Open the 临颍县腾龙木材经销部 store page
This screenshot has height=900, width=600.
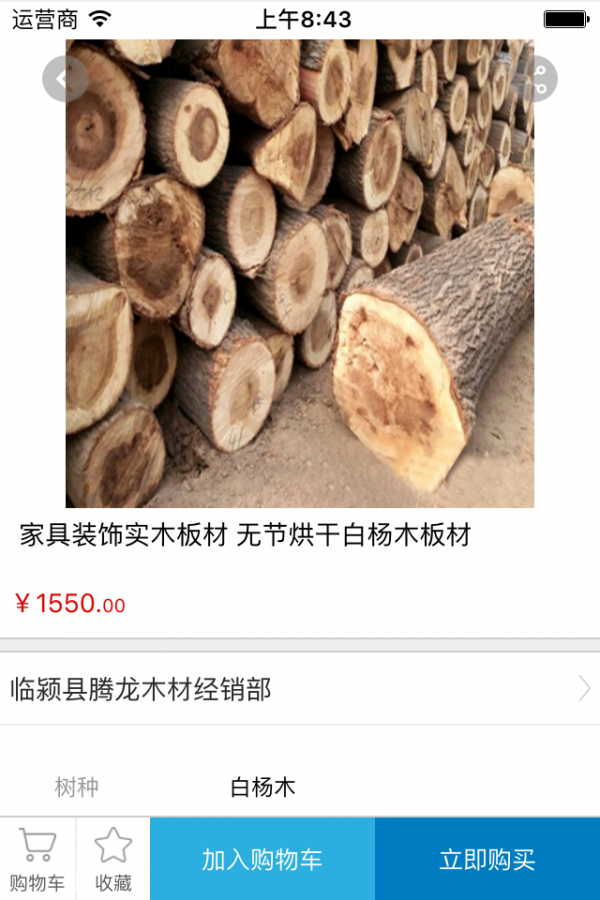300,689
